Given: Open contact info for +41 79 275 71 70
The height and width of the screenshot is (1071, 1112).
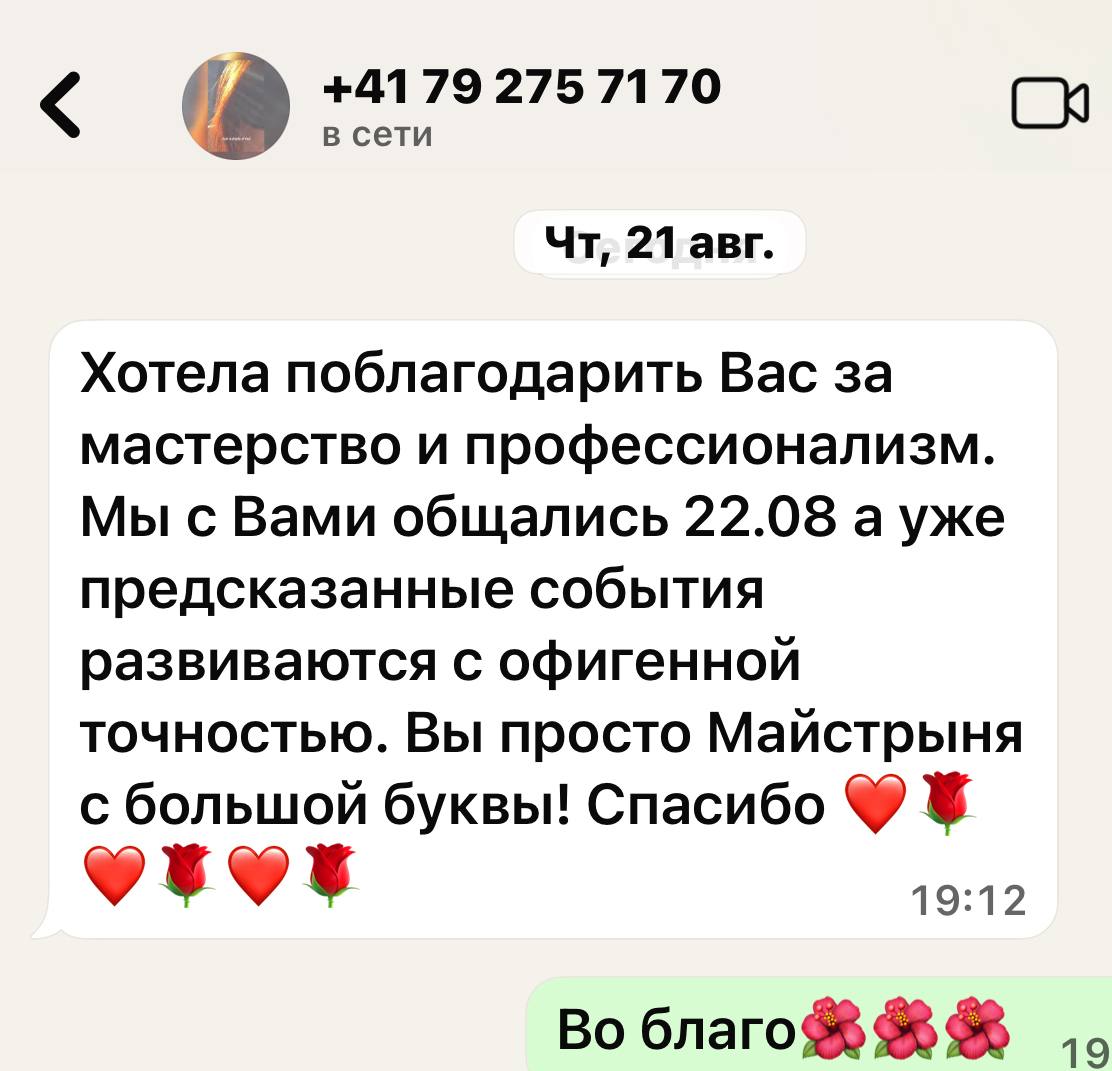Looking at the screenshot, I should [x=522, y=90].
